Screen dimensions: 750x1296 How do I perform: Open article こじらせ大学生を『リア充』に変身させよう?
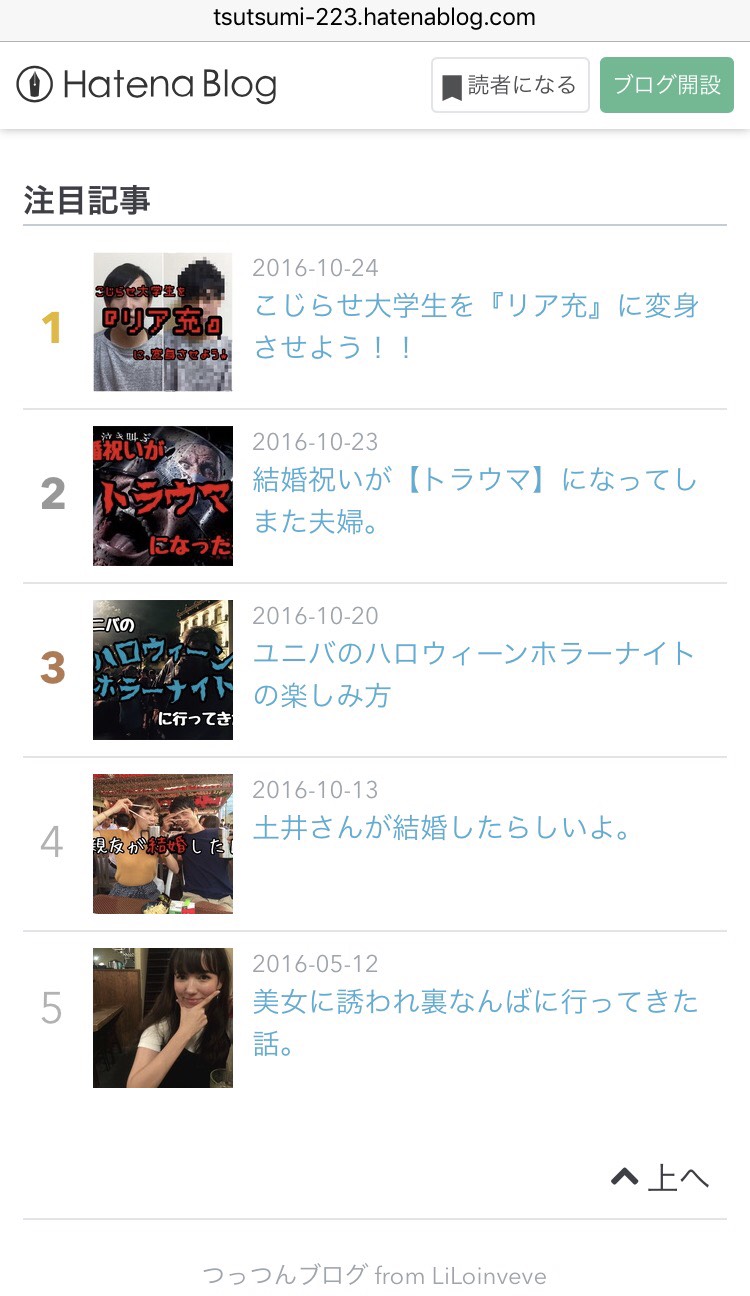[x=475, y=326]
